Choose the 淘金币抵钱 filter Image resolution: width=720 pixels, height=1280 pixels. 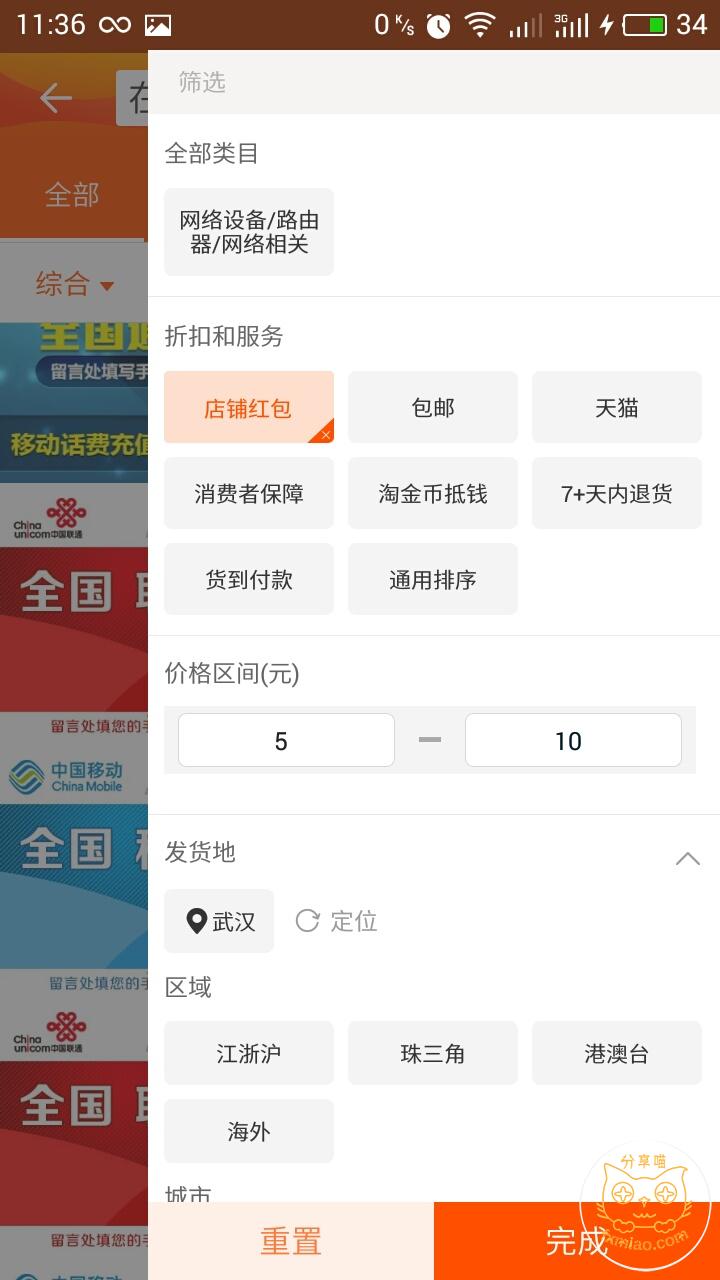point(433,493)
